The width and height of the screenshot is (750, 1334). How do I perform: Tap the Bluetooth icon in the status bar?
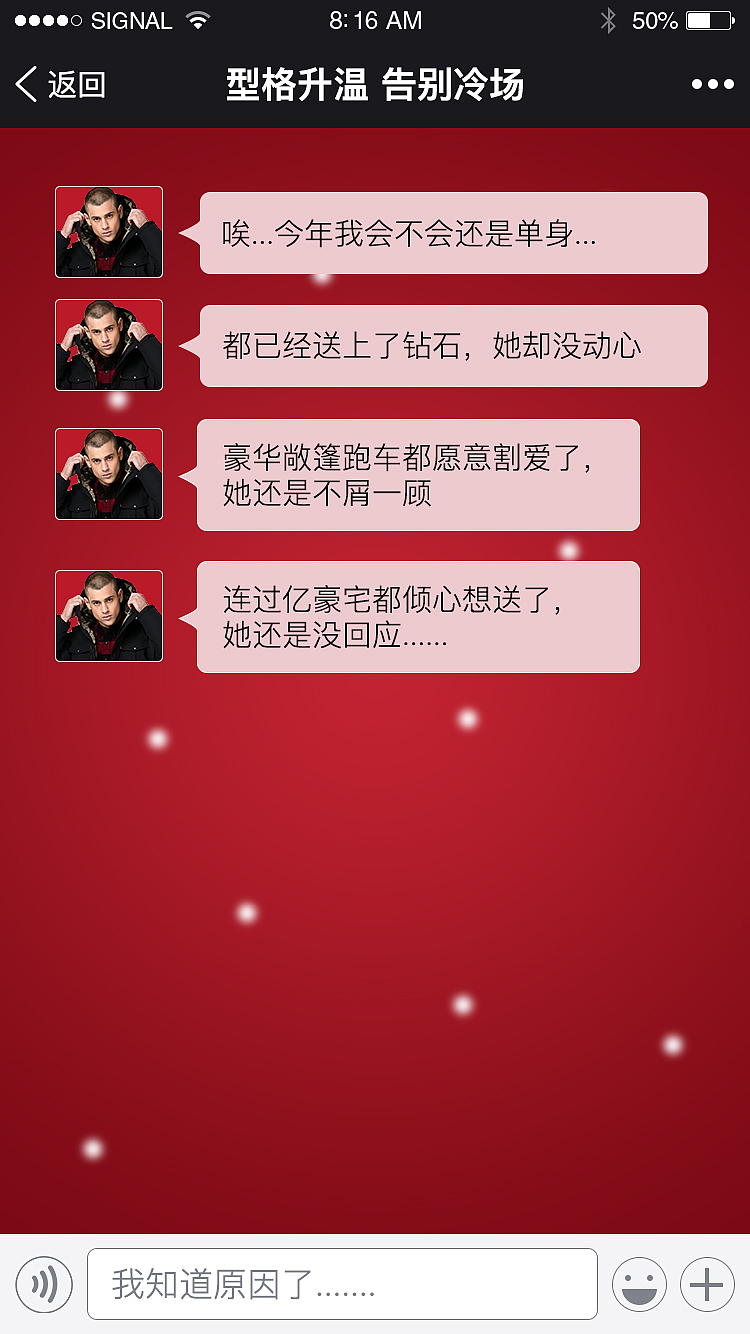pyautogui.click(x=609, y=19)
